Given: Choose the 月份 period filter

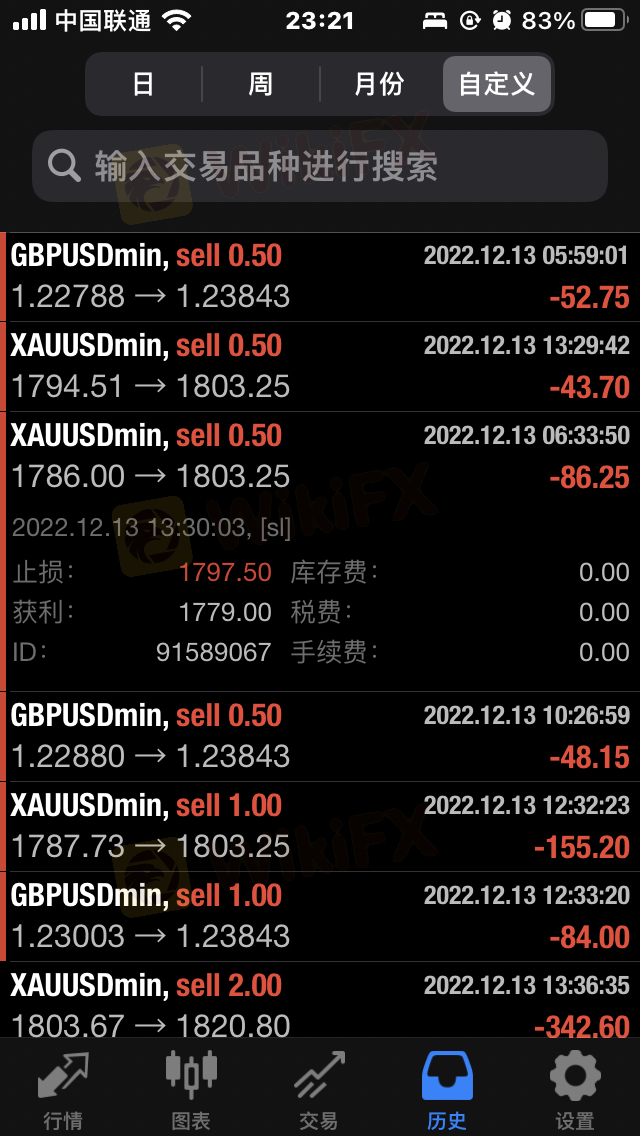Looking at the screenshot, I should click(x=379, y=84).
